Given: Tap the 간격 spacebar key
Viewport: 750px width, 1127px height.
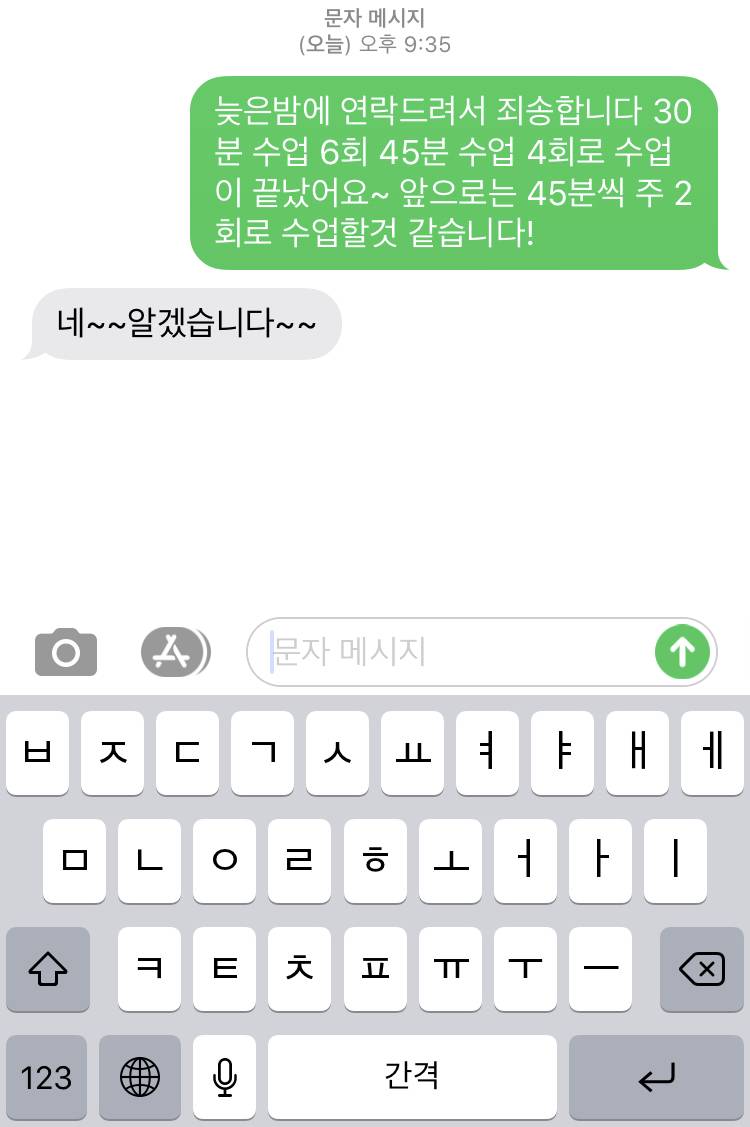Looking at the screenshot, I should click(x=411, y=1078).
